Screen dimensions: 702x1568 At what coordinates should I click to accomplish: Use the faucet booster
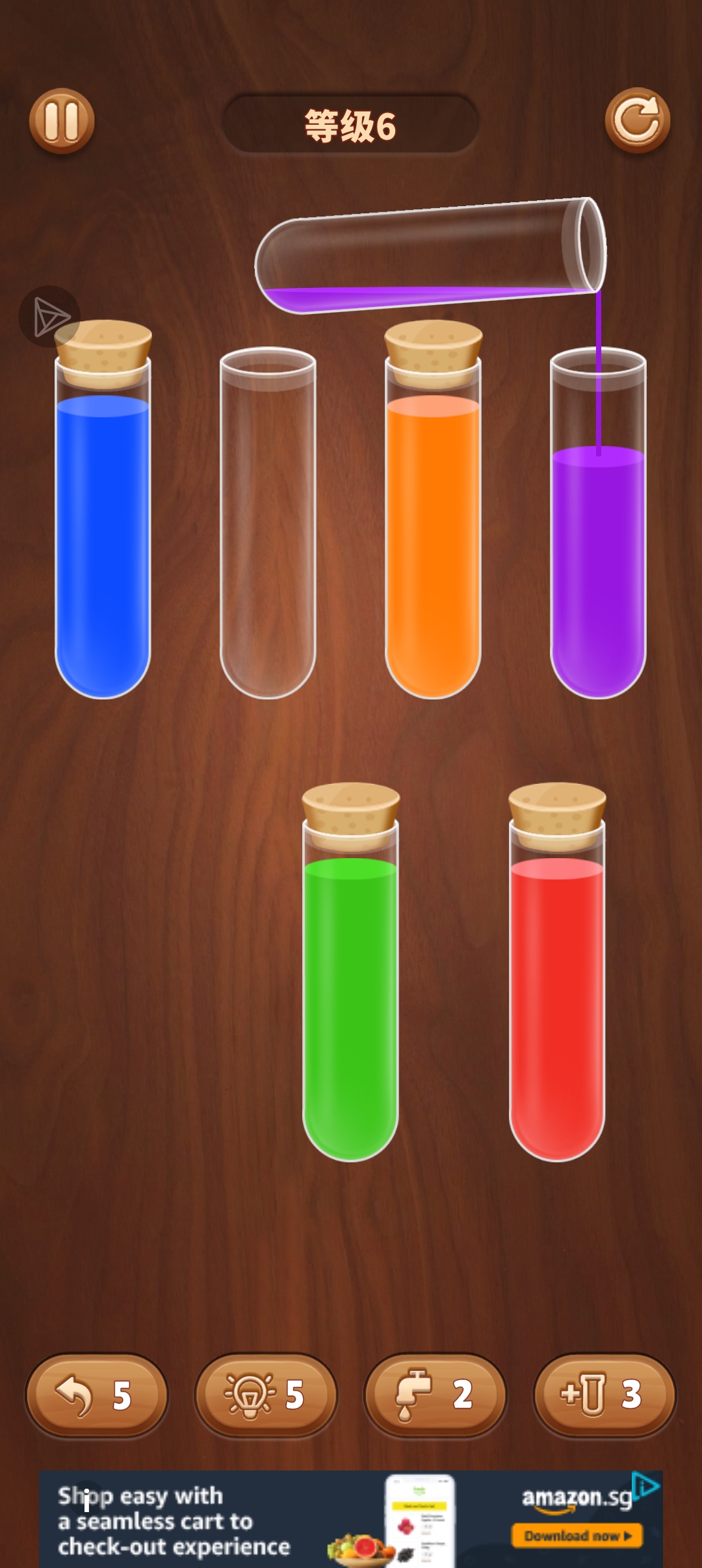(x=435, y=1395)
